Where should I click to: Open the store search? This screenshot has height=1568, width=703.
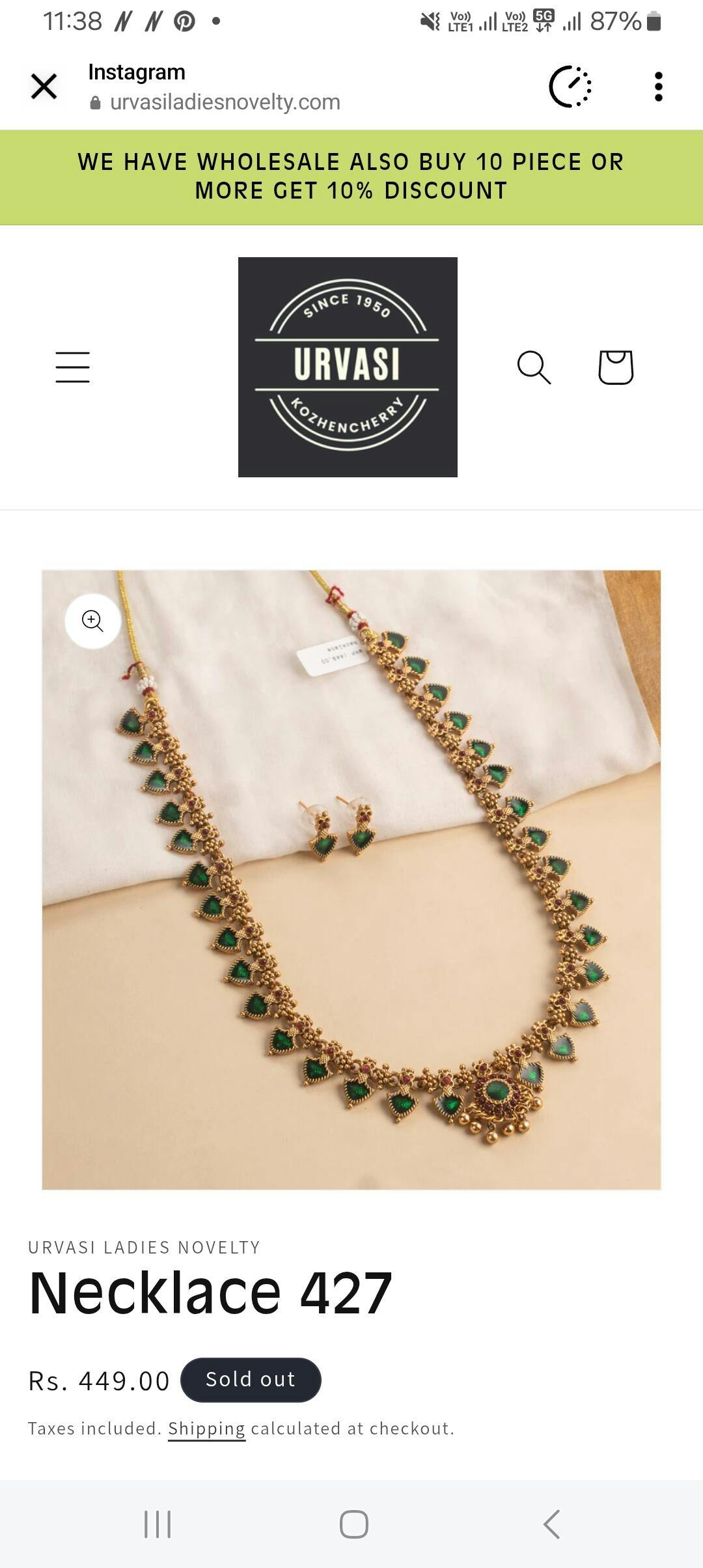coord(534,367)
